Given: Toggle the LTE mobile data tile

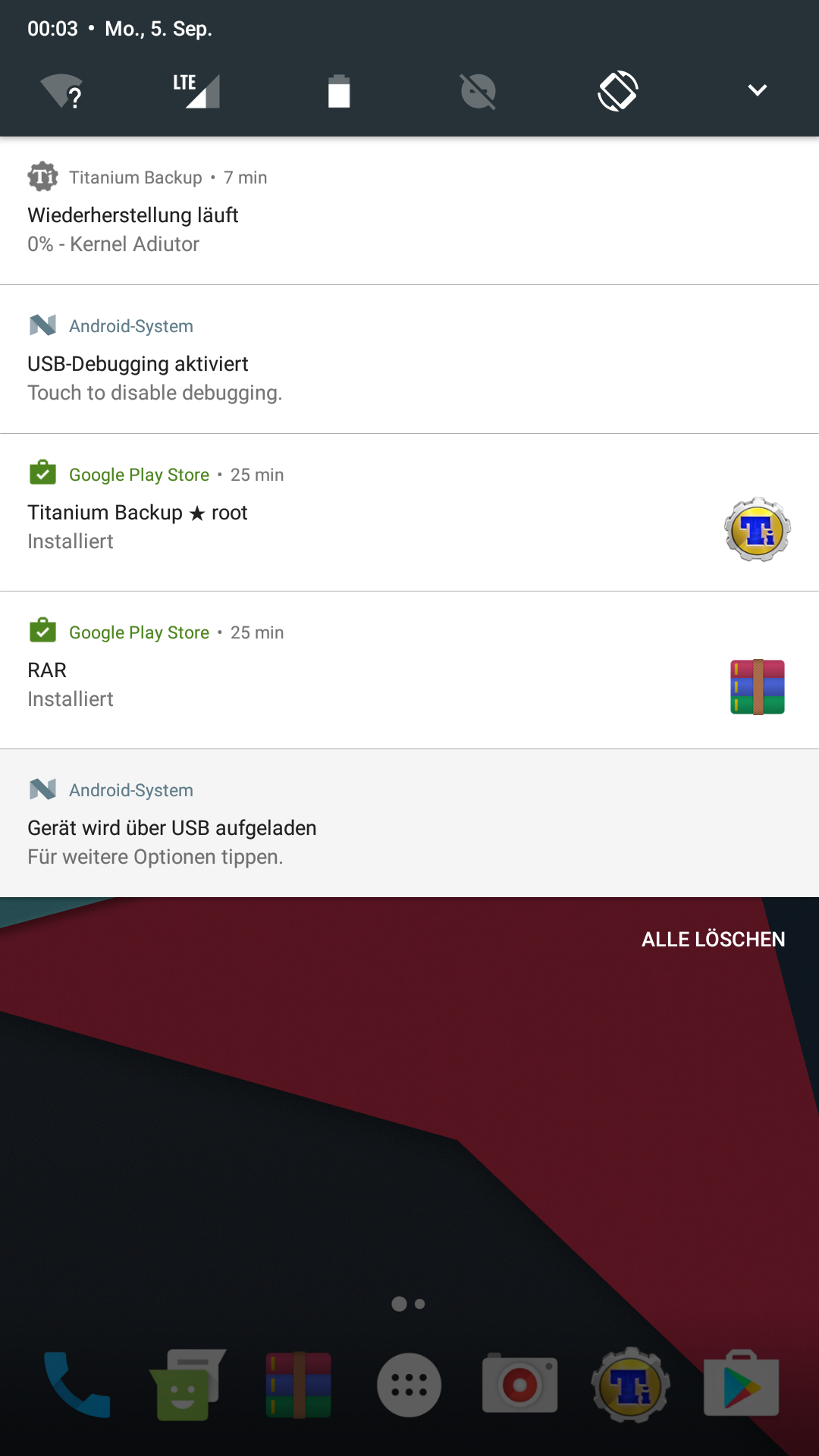Looking at the screenshot, I should click(x=196, y=91).
